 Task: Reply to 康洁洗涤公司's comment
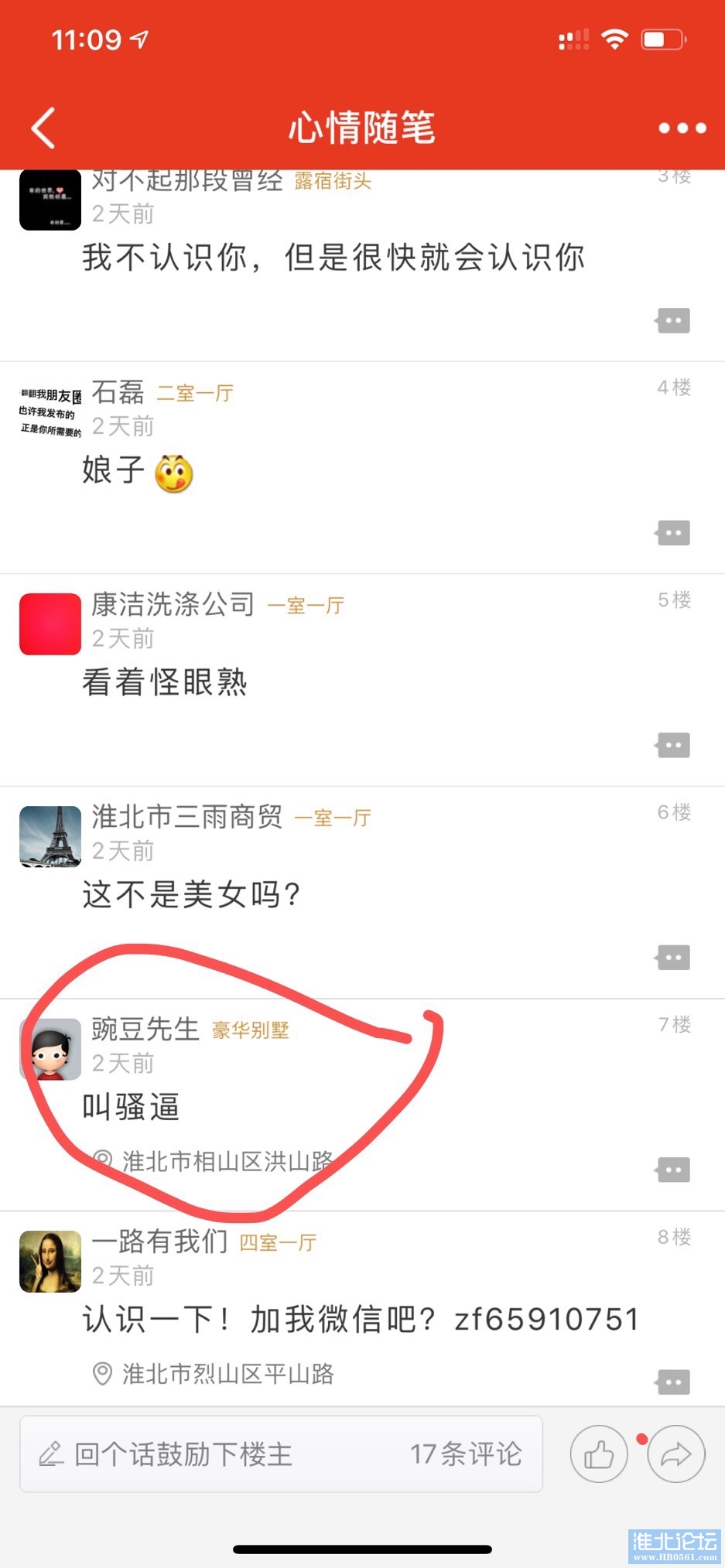point(672,746)
